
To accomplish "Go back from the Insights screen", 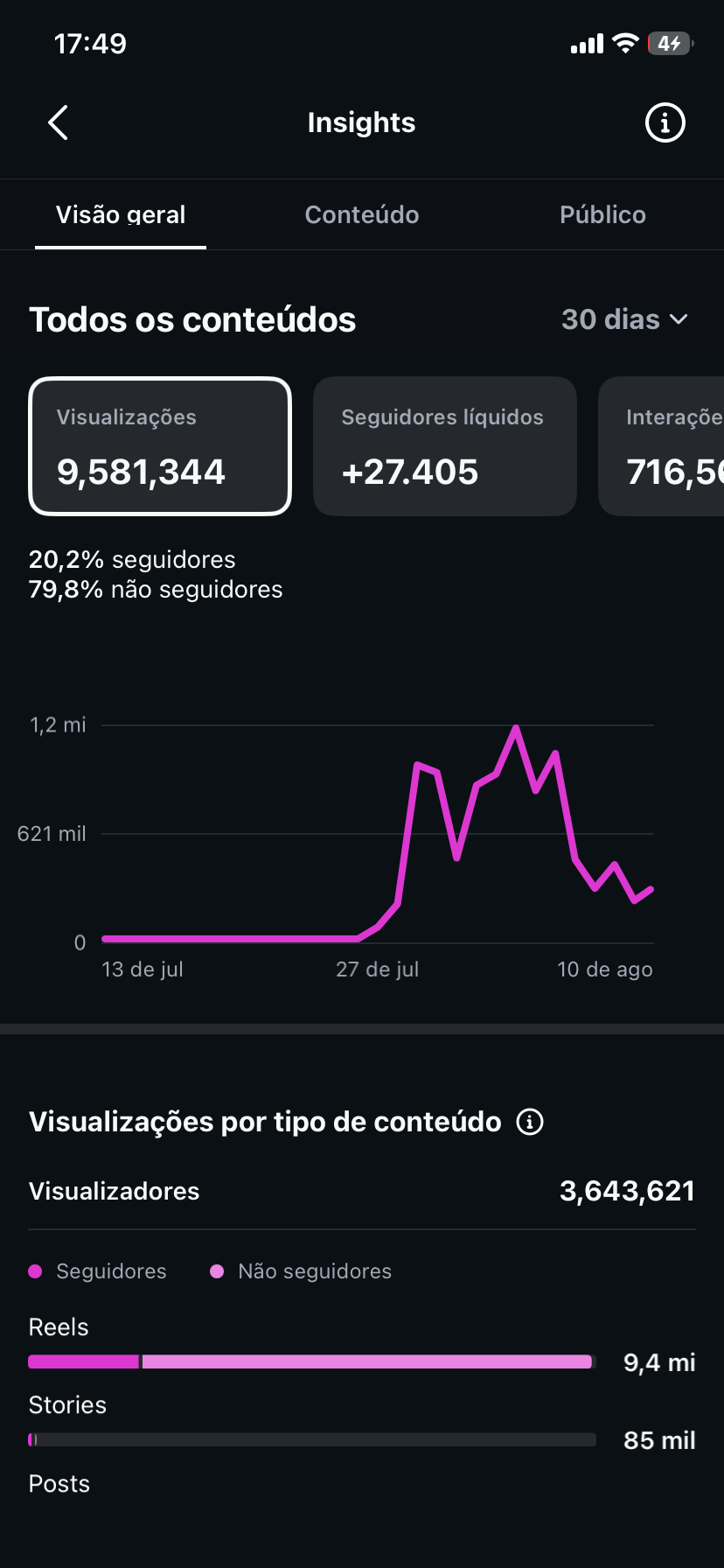I will click(58, 122).
